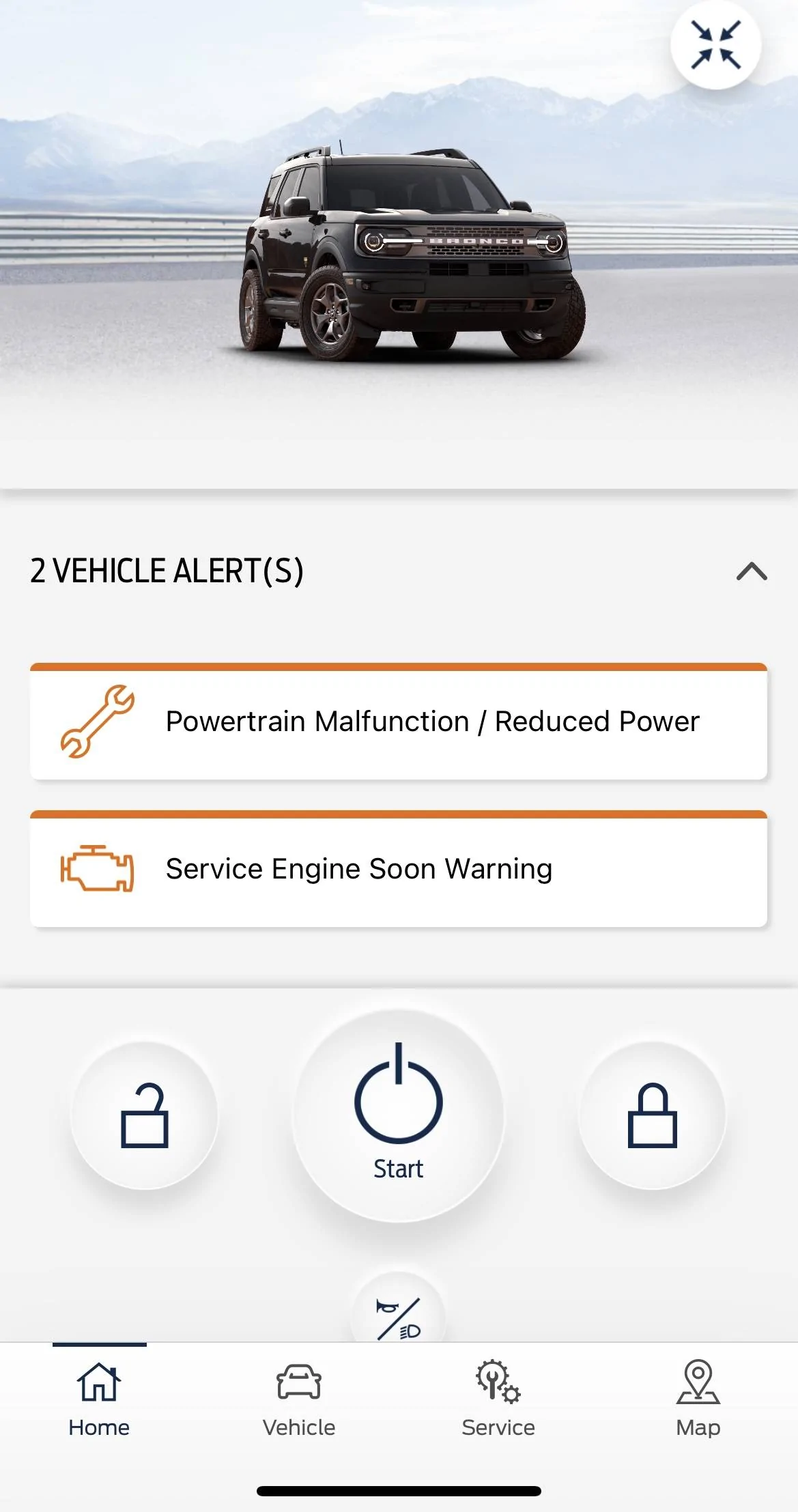This screenshot has width=798, height=1512.
Task: Unlock the vehicle with the open padlock button
Action: tap(145, 1115)
